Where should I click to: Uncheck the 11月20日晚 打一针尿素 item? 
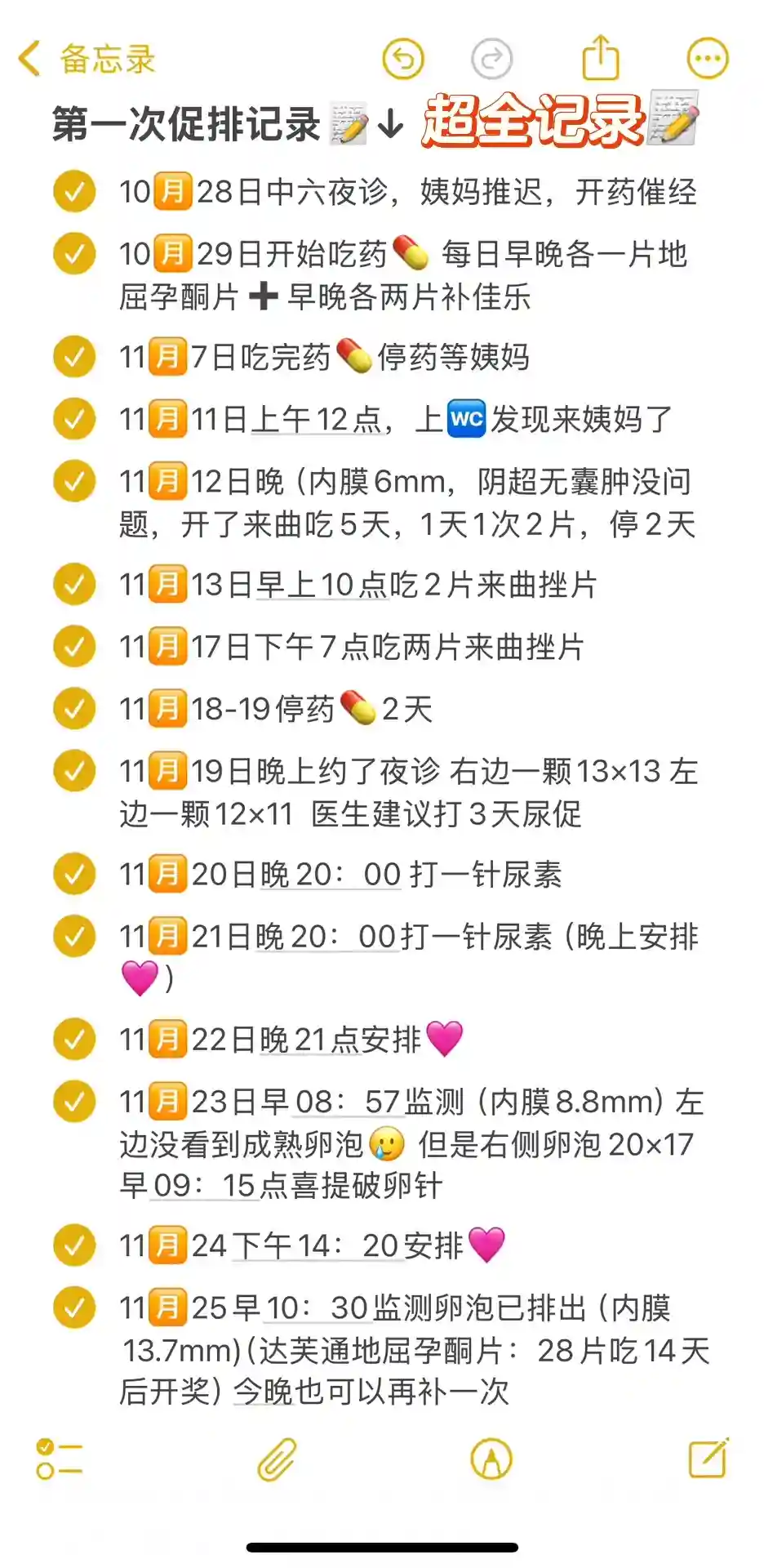(74, 874)
